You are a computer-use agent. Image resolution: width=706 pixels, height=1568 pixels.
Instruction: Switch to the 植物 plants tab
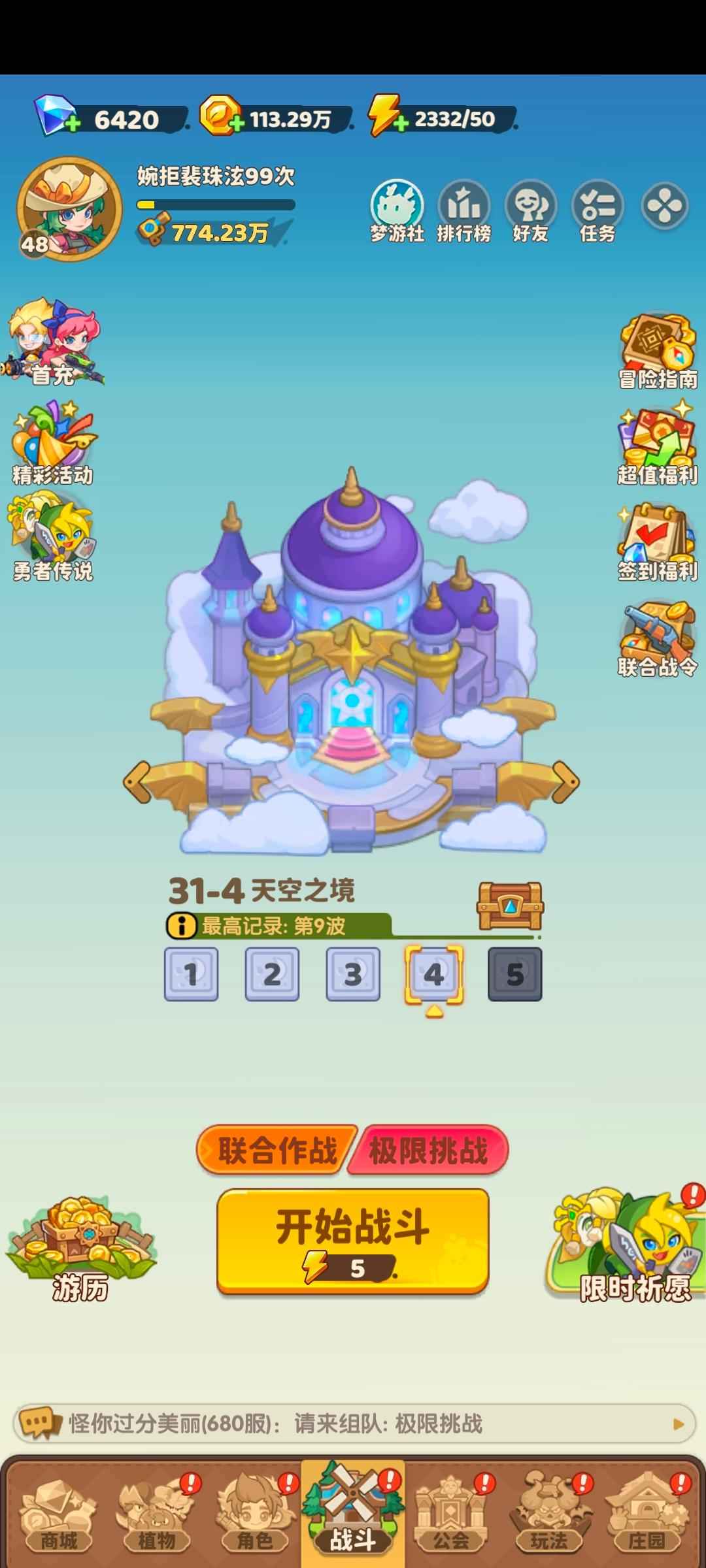pyautogui.click(x=156, y=1514)
